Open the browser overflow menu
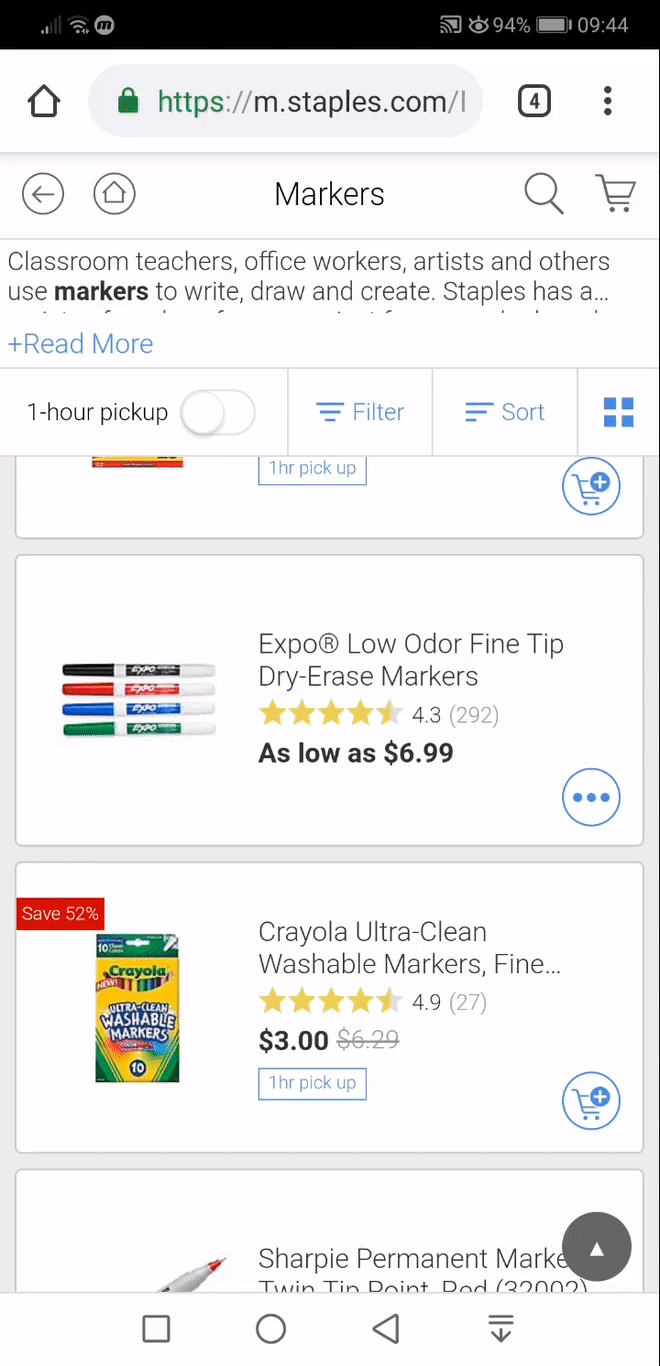 (607, 101)
